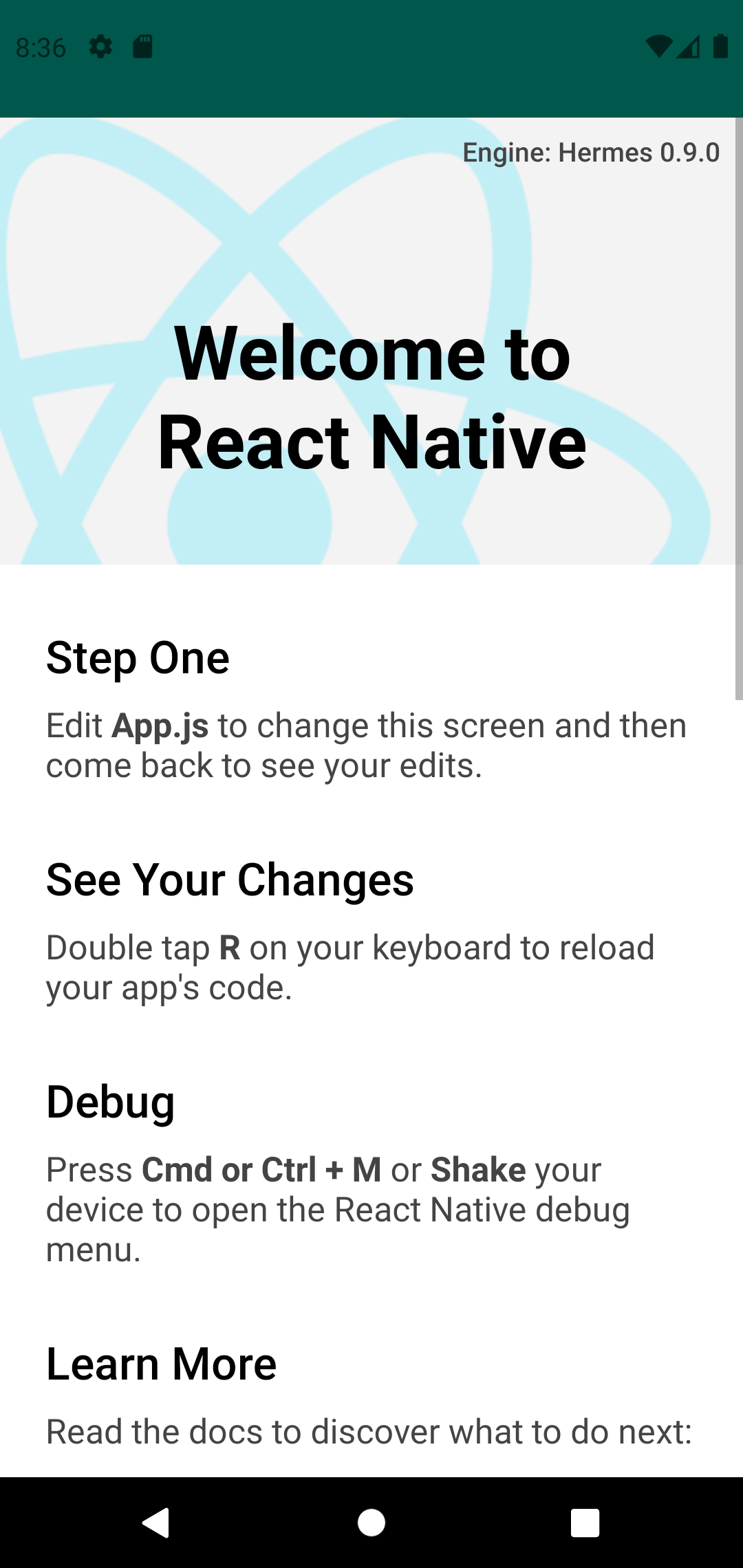The height and width of the screenshot is (1568, 743).
Task: Tap the system home button
Action: coord(371,1523)
